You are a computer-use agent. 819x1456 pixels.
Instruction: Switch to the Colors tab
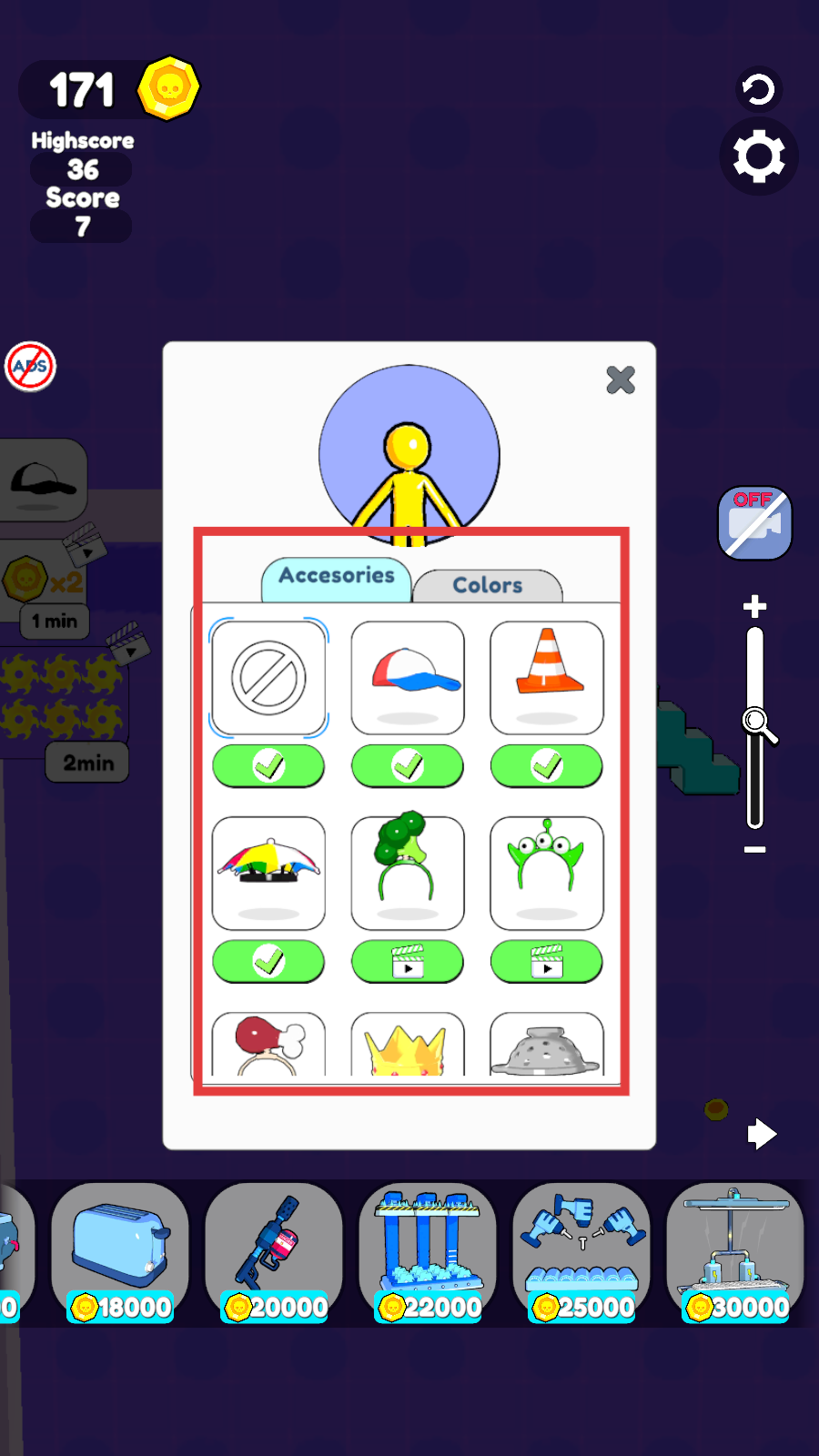pyautogui.click(x=488, y=585)
